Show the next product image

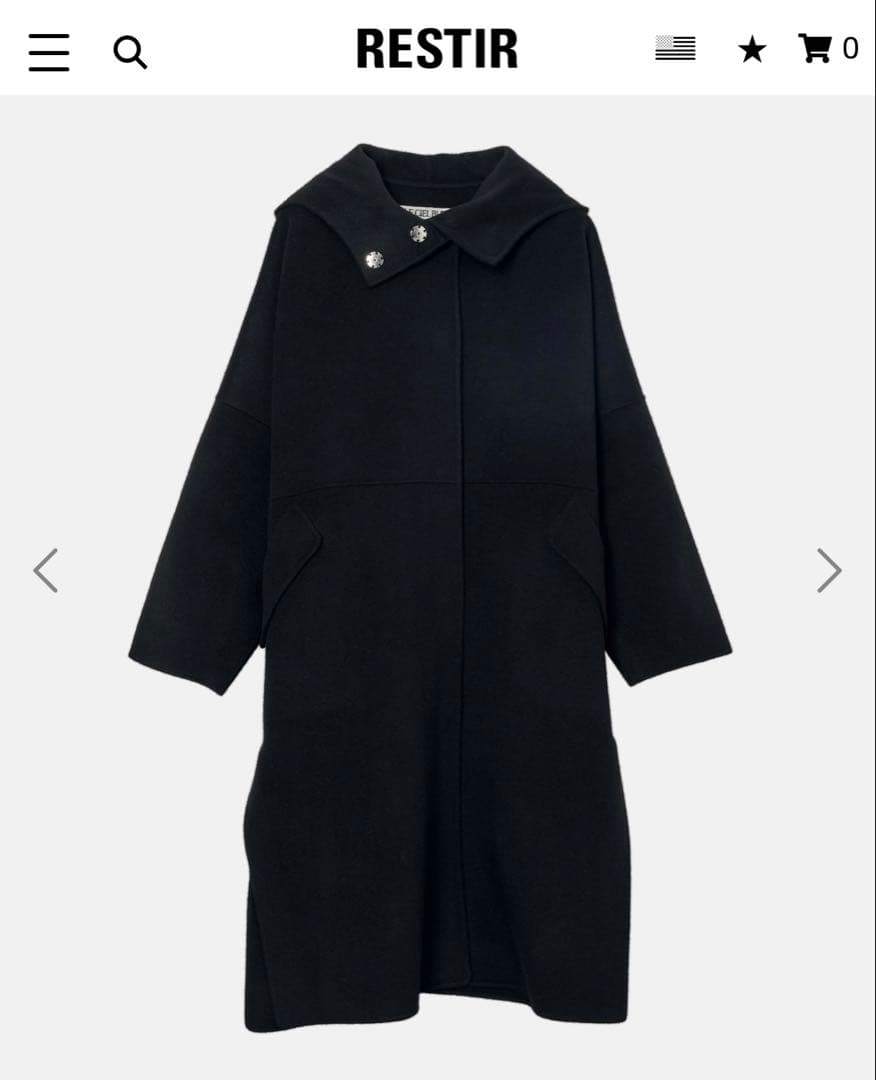click(x=828, y=571)
